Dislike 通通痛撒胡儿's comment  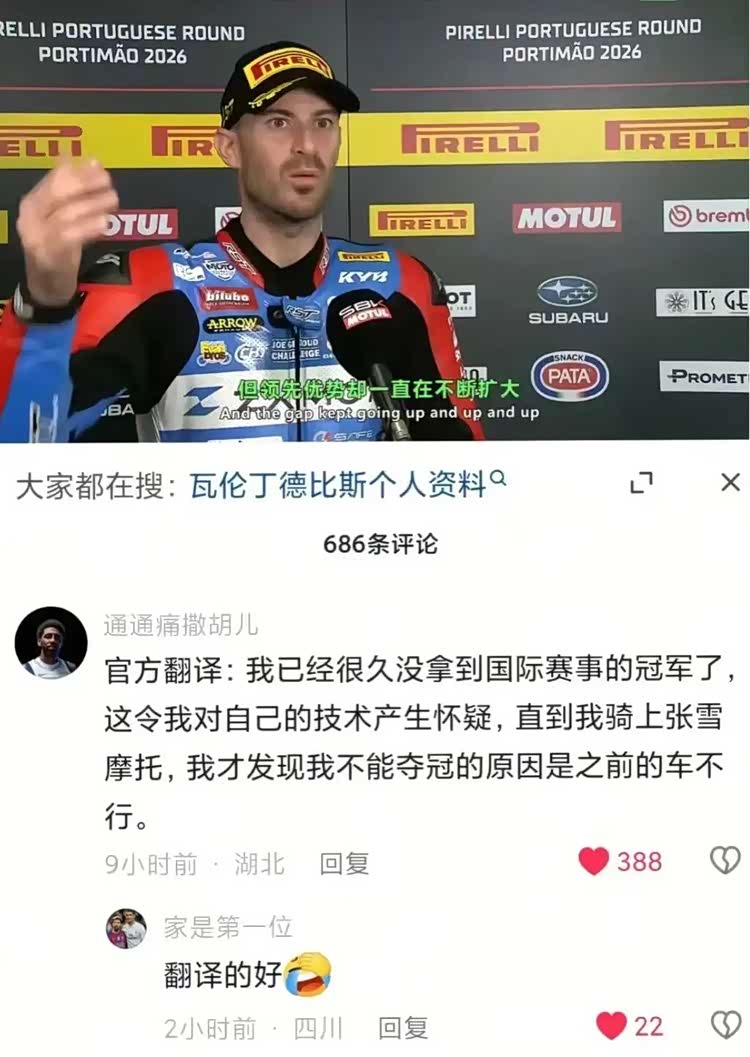[x=725, y=861]
